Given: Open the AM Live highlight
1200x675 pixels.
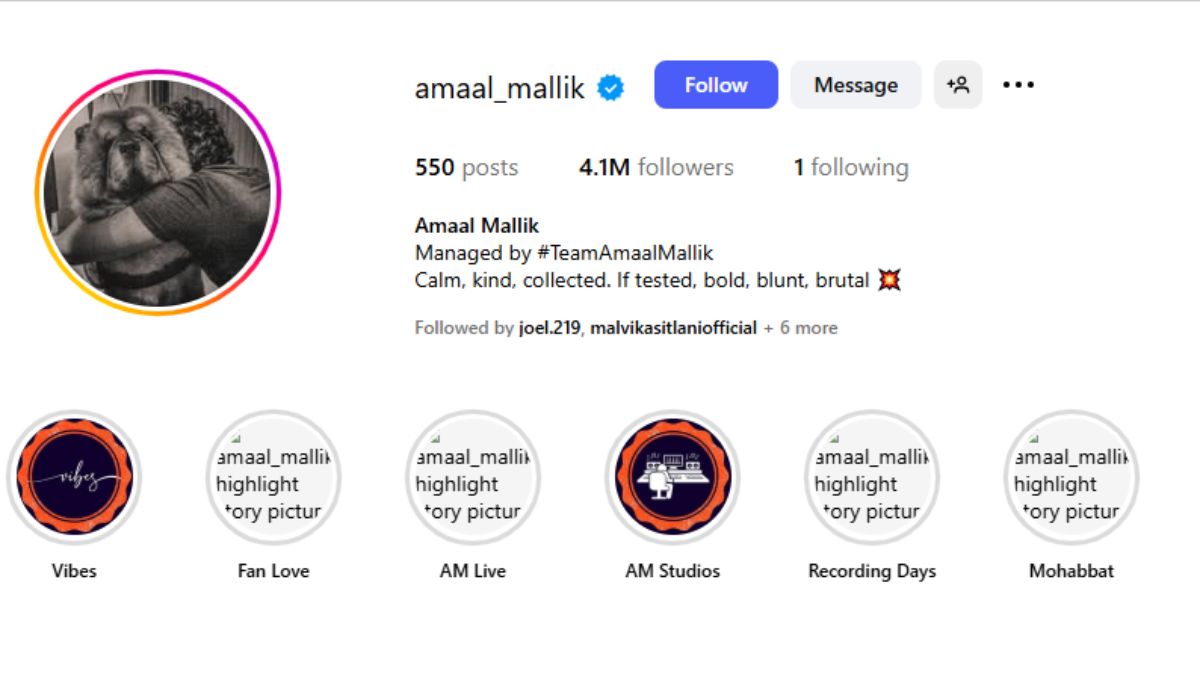Looking at the screenshot, I should click(x=472, y=477).
